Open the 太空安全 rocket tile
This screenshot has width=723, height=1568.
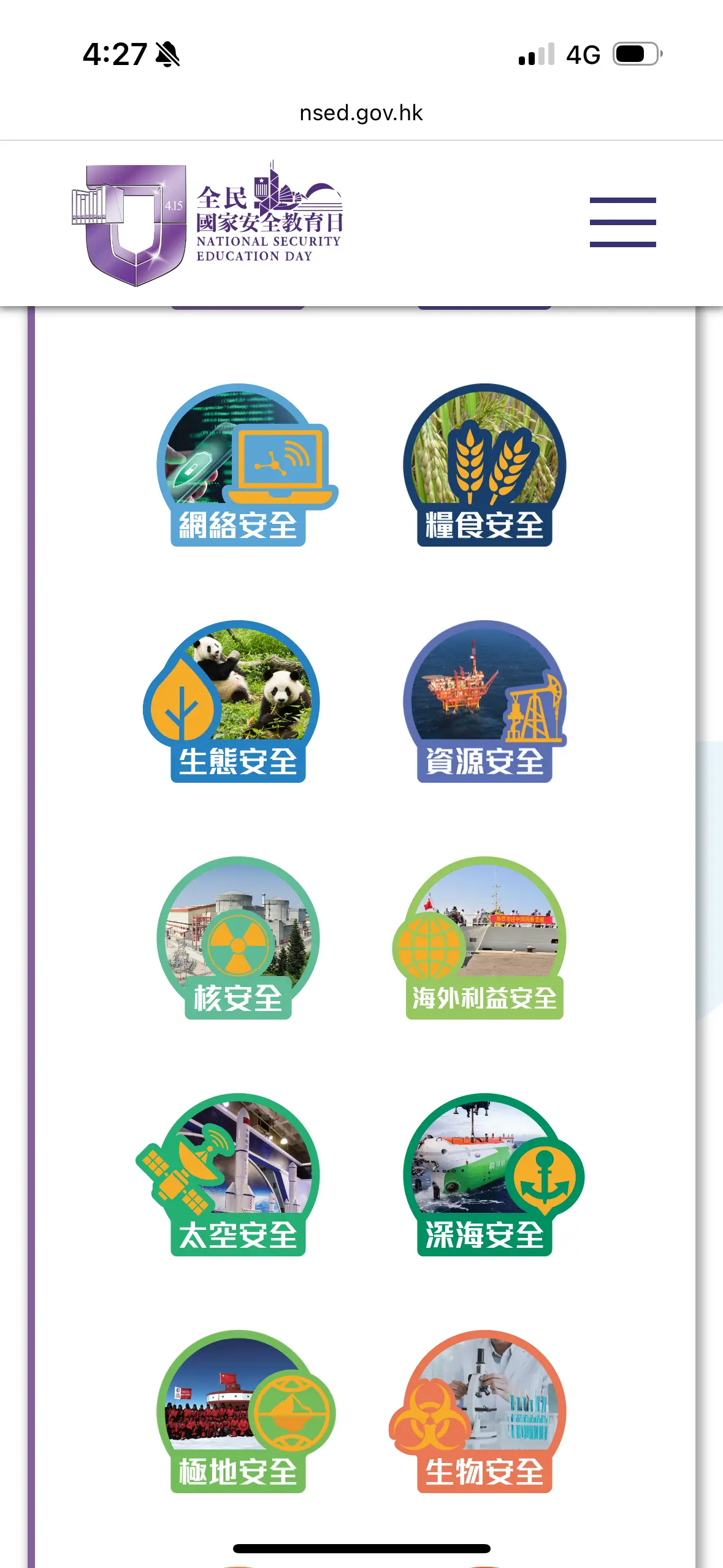pos(228,1175)
